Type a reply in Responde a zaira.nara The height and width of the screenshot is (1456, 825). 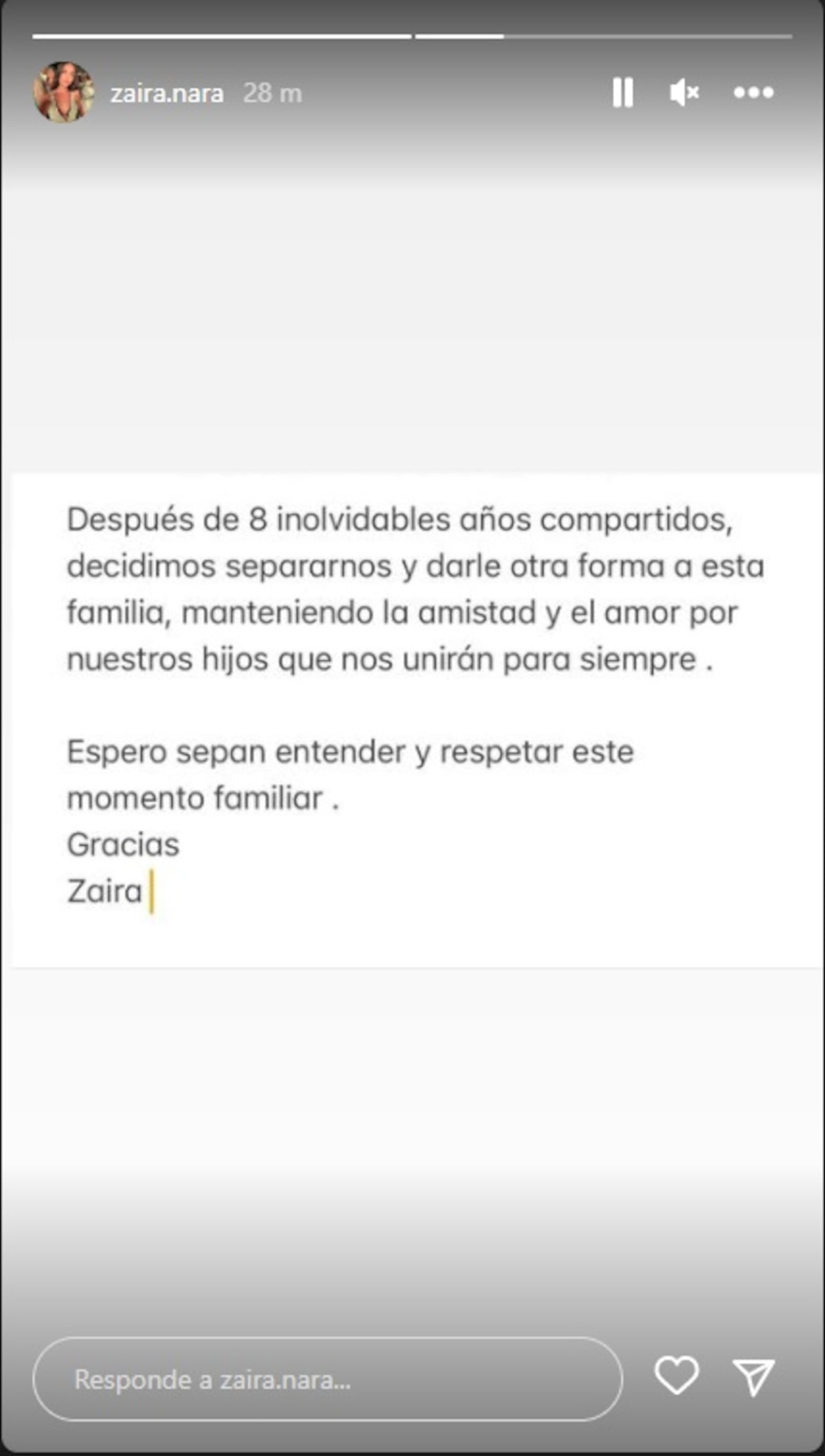pos(327,1379)
